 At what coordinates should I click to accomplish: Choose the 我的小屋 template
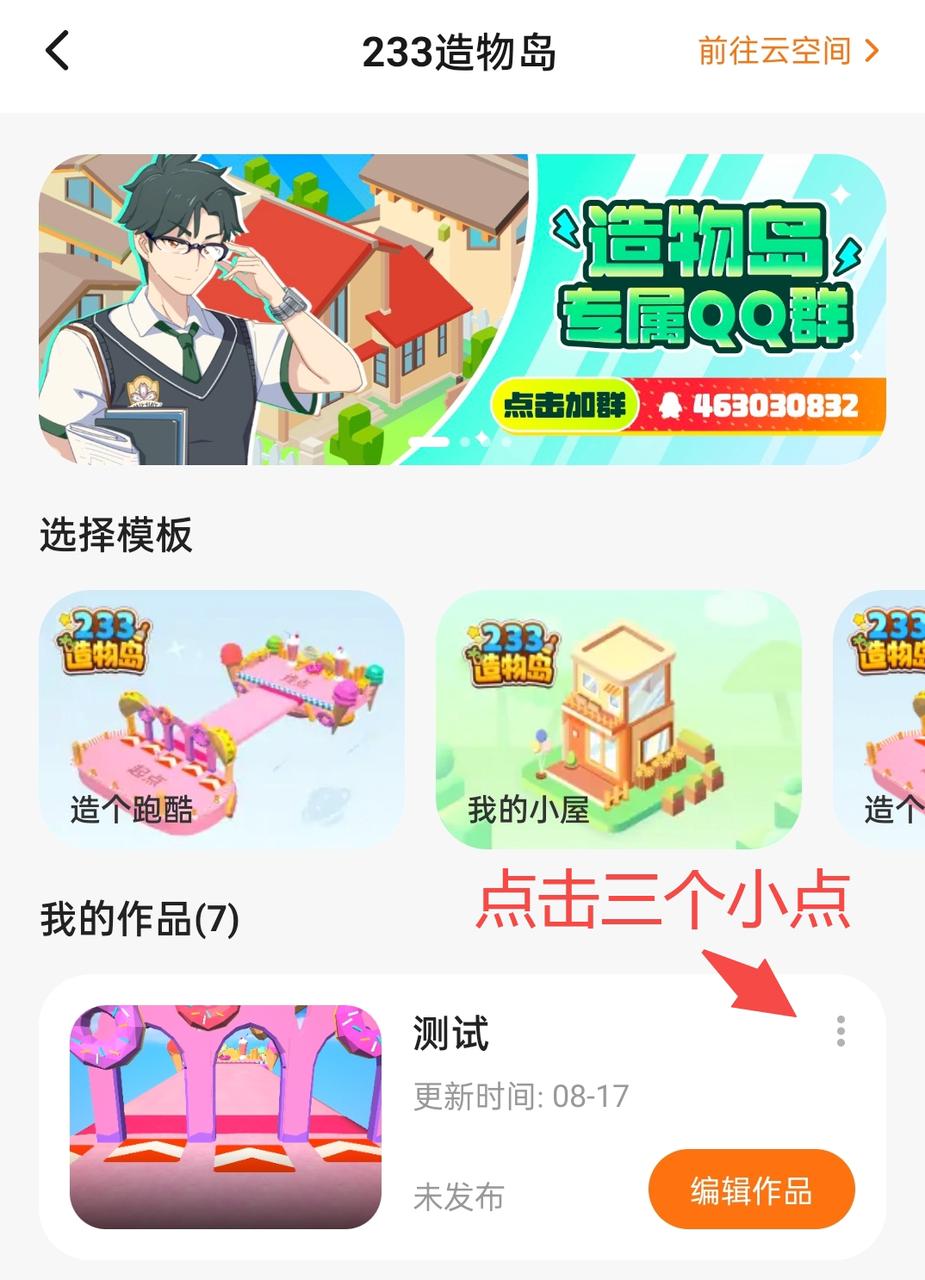coord(618,719)
